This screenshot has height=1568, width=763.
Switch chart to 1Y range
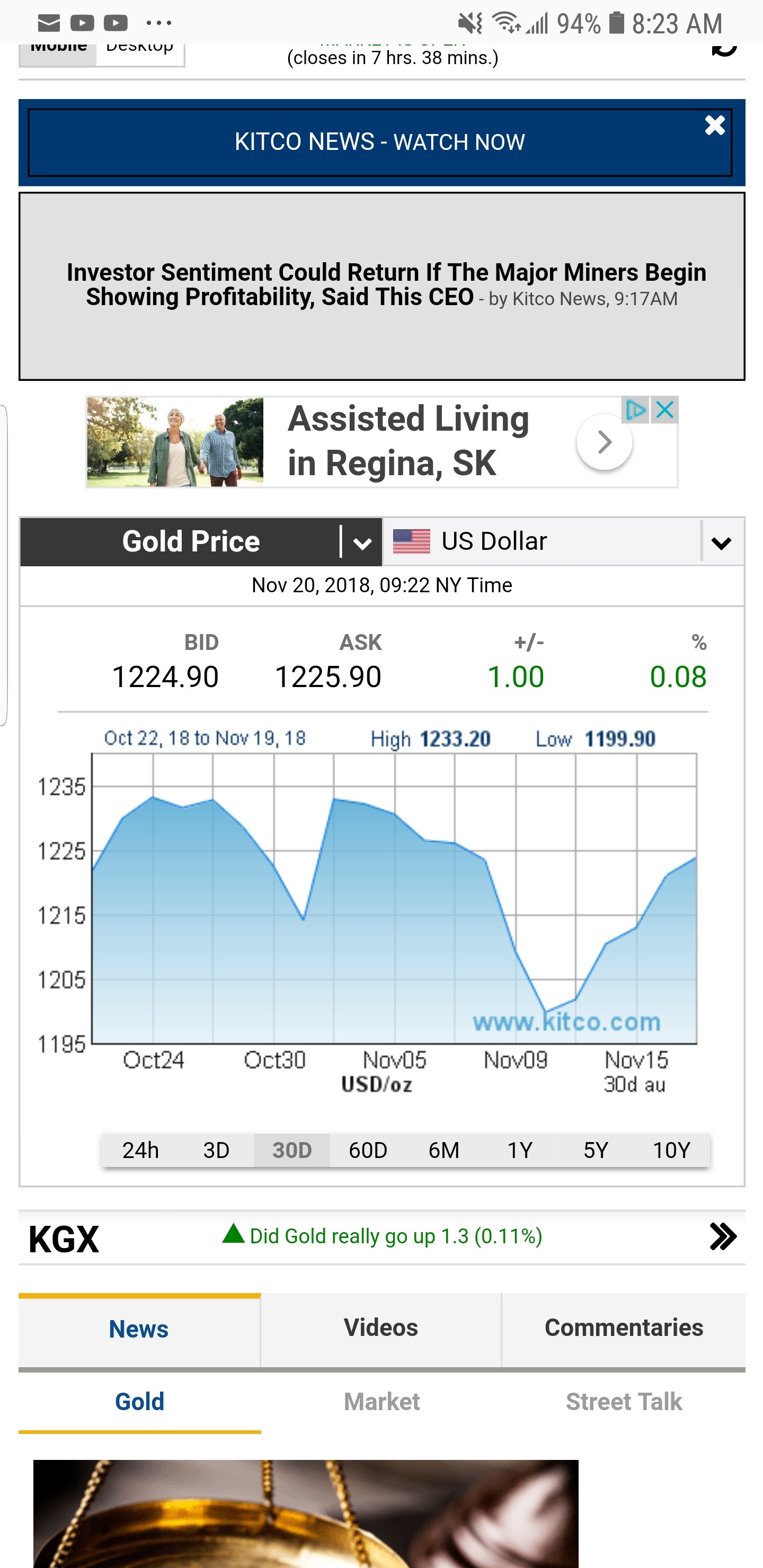tap(519, 1150)
